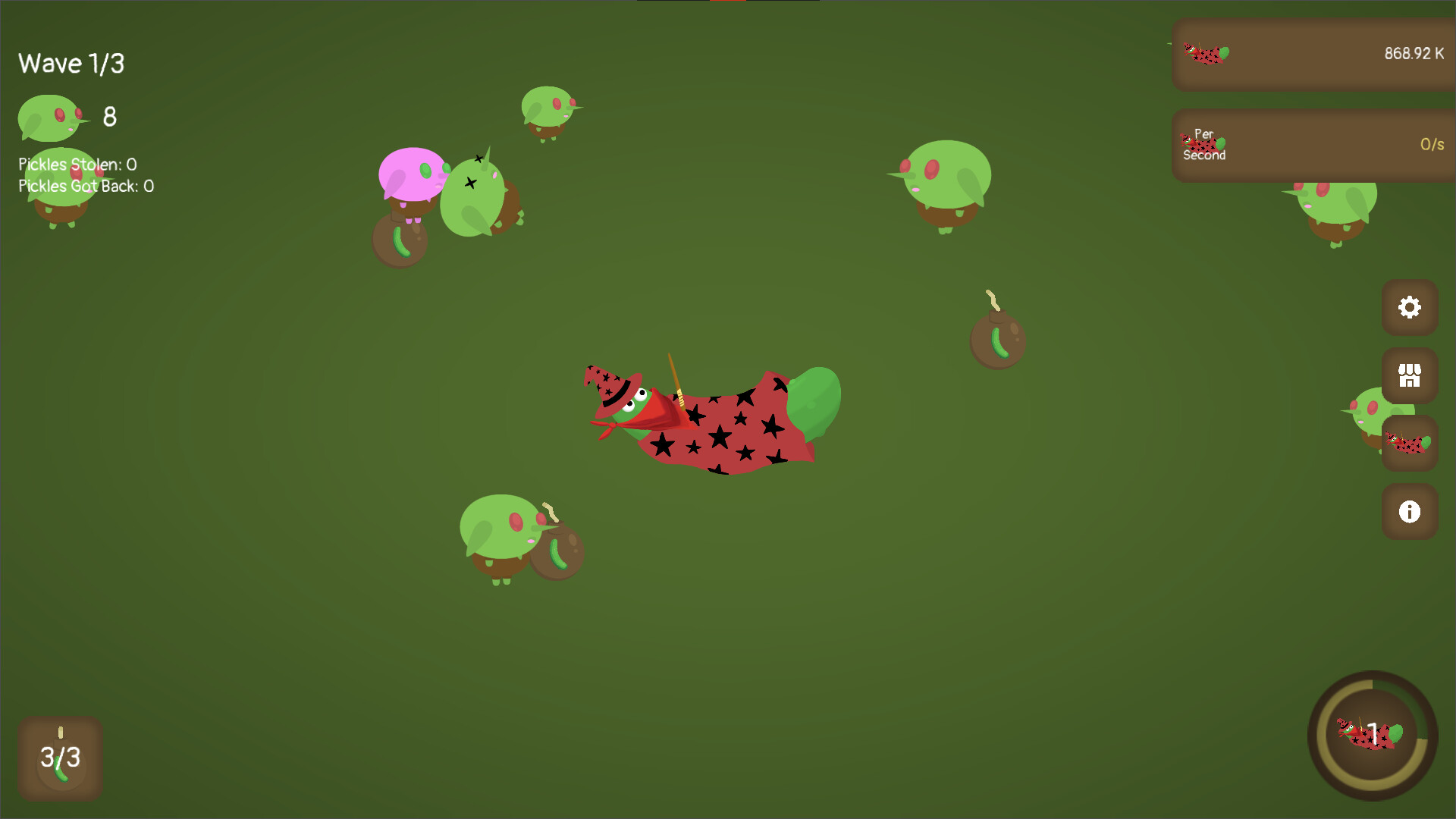Open the settings gear

[x=1409, y=307]
